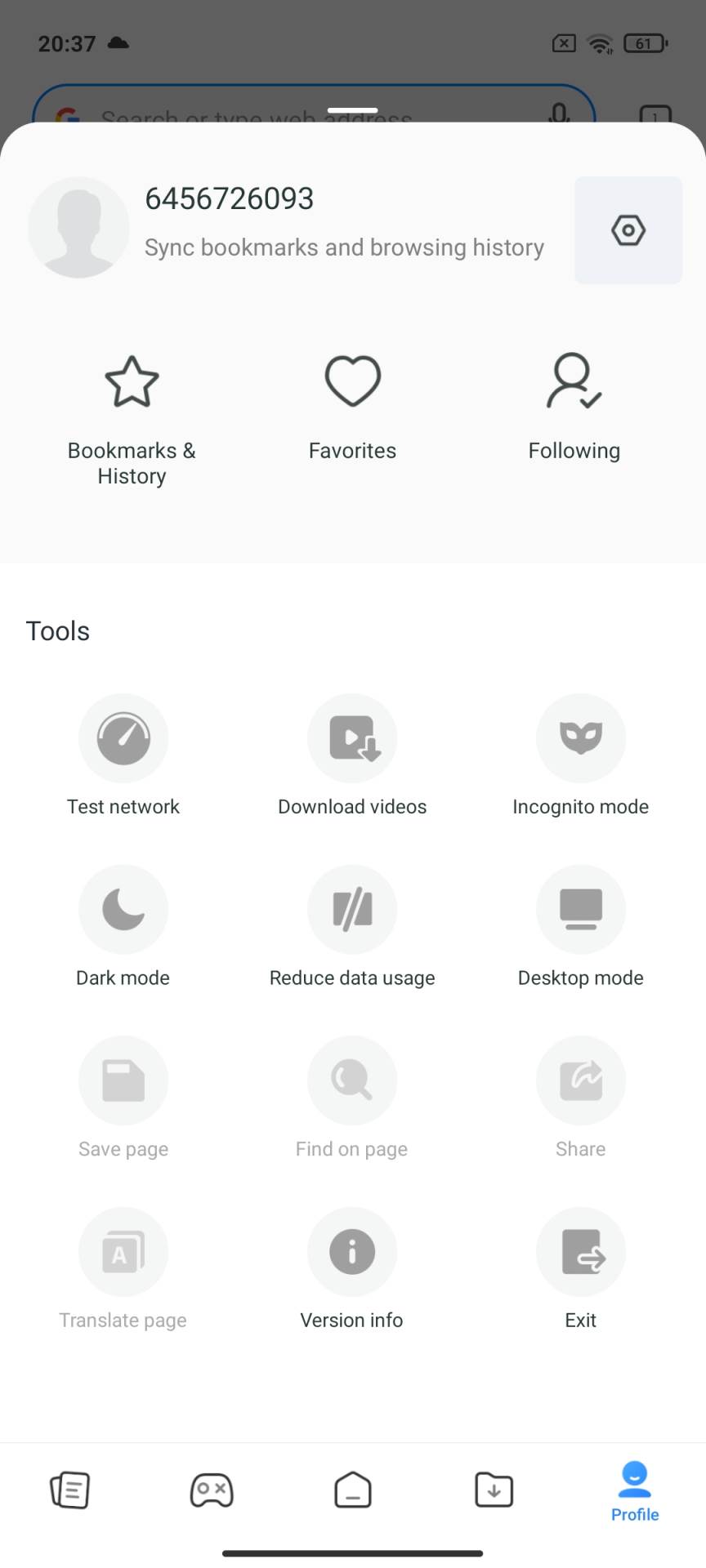Switch to Incognito mode
706x1568 pixels.
tap(580, 737)
